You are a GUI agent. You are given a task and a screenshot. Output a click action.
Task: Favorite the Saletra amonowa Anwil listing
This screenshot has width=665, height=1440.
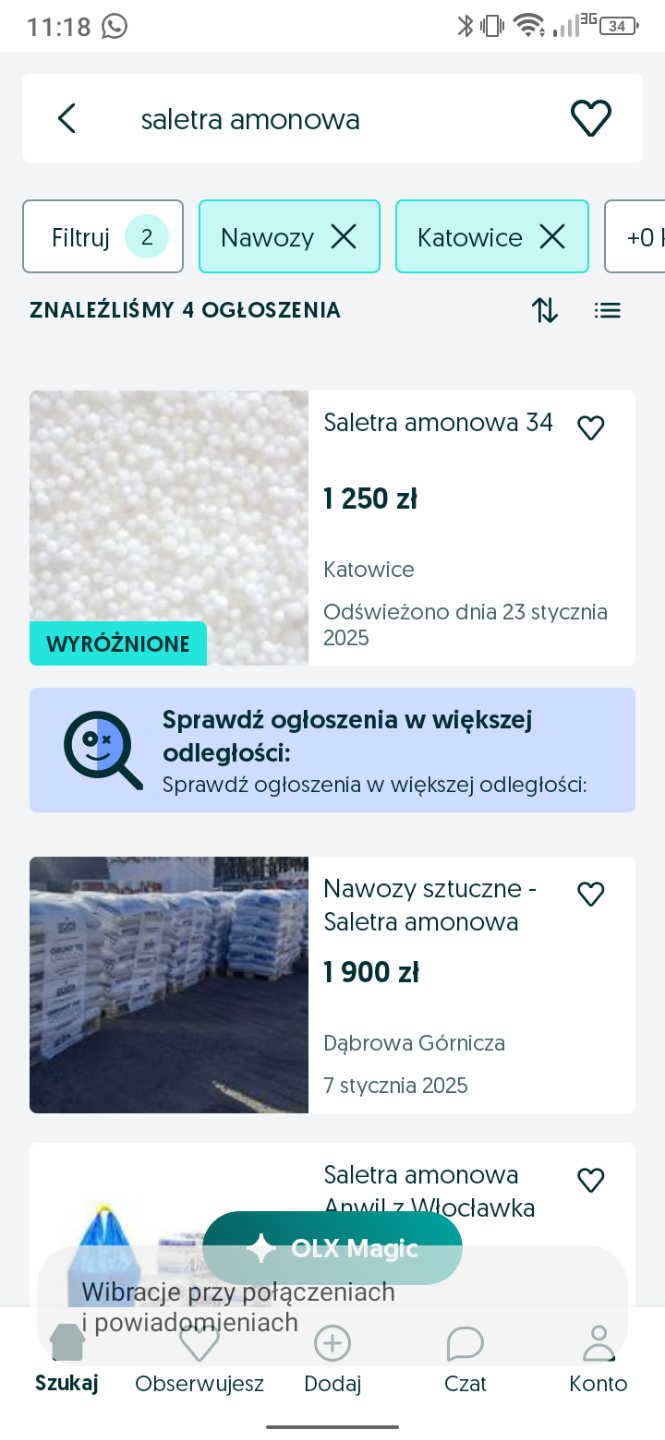point(591,1181)
